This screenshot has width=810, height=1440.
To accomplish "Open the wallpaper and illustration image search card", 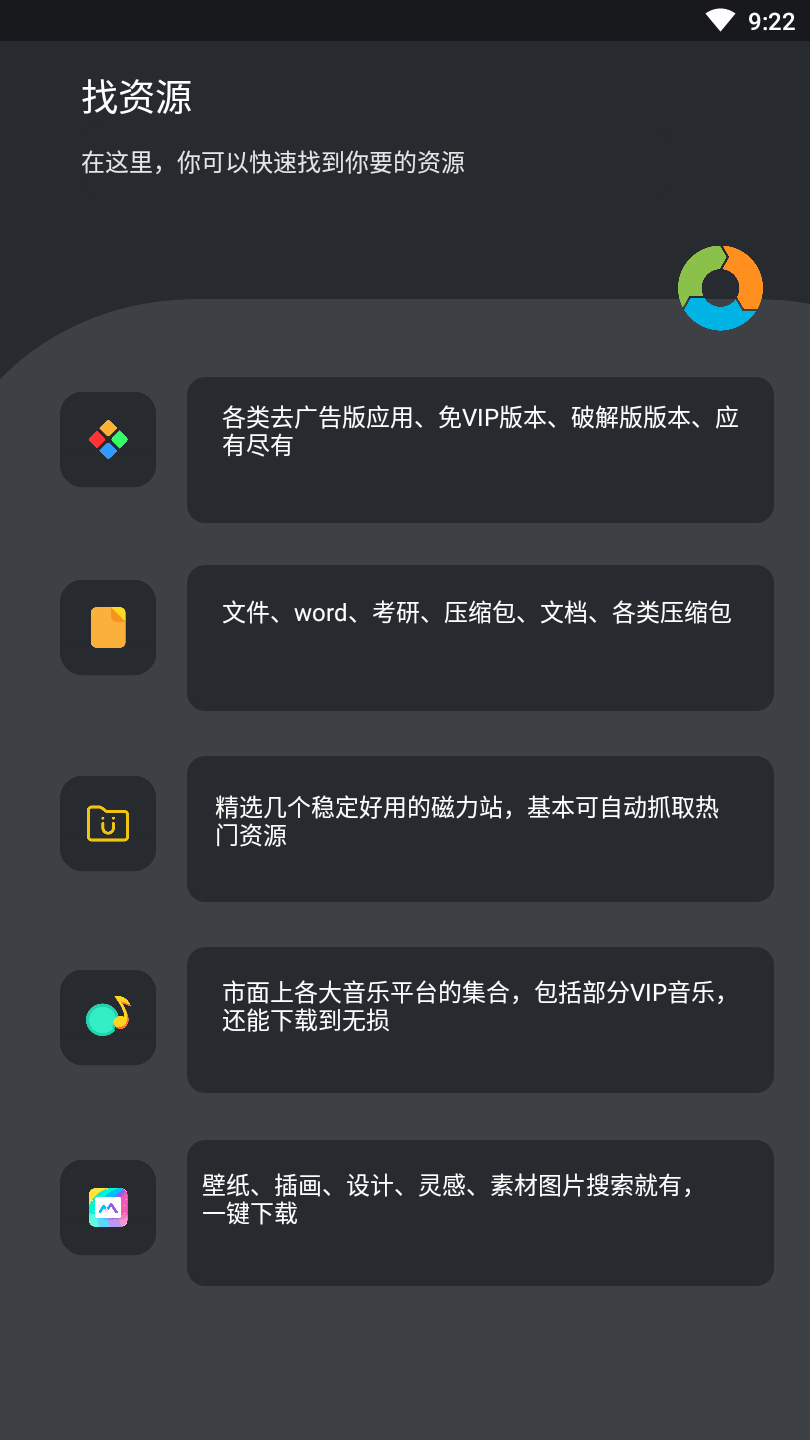I will pos(480,1213).
